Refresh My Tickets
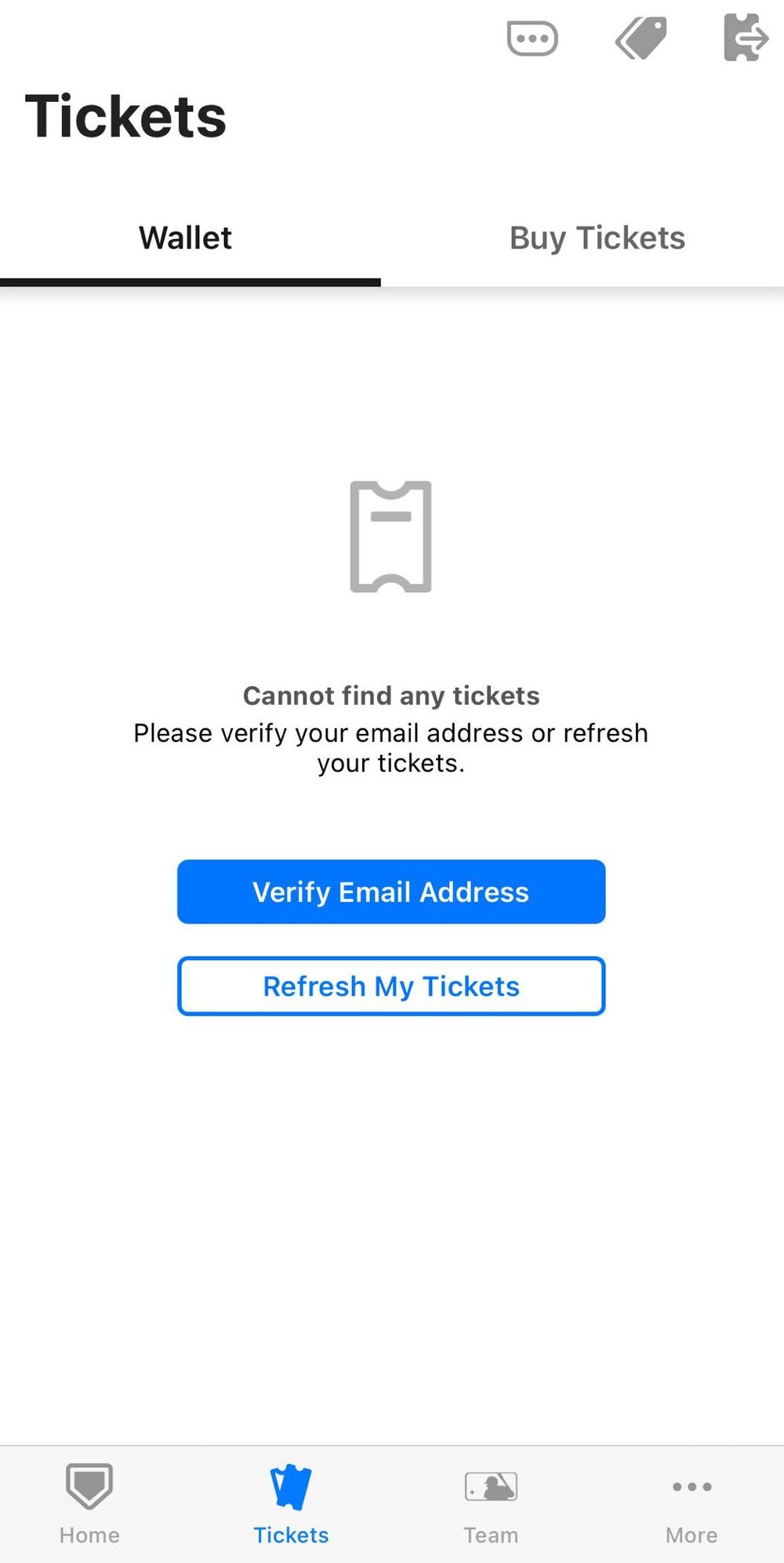 (391, 986)
